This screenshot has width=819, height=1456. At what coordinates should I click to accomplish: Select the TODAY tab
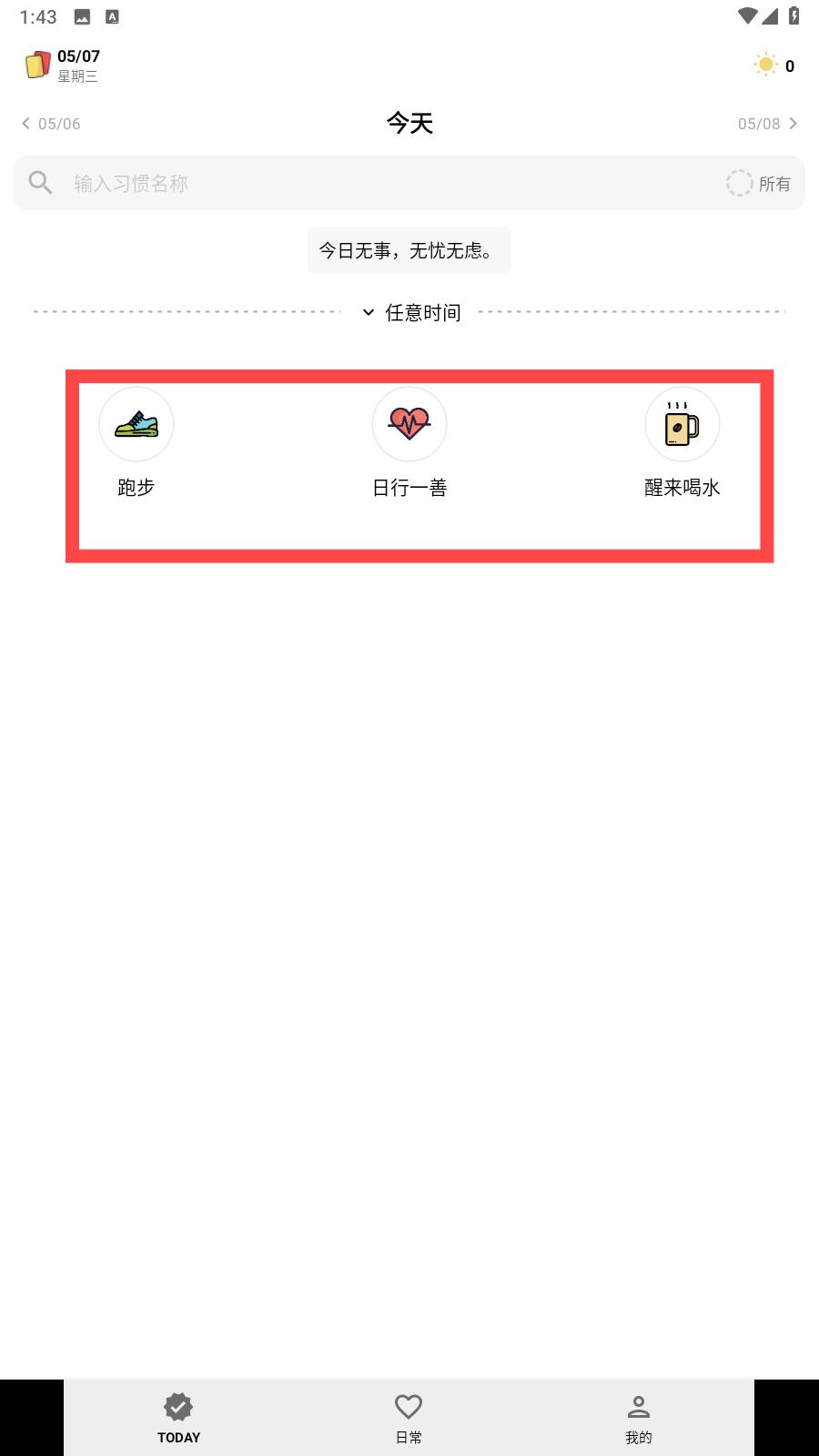click(178, 1418)
